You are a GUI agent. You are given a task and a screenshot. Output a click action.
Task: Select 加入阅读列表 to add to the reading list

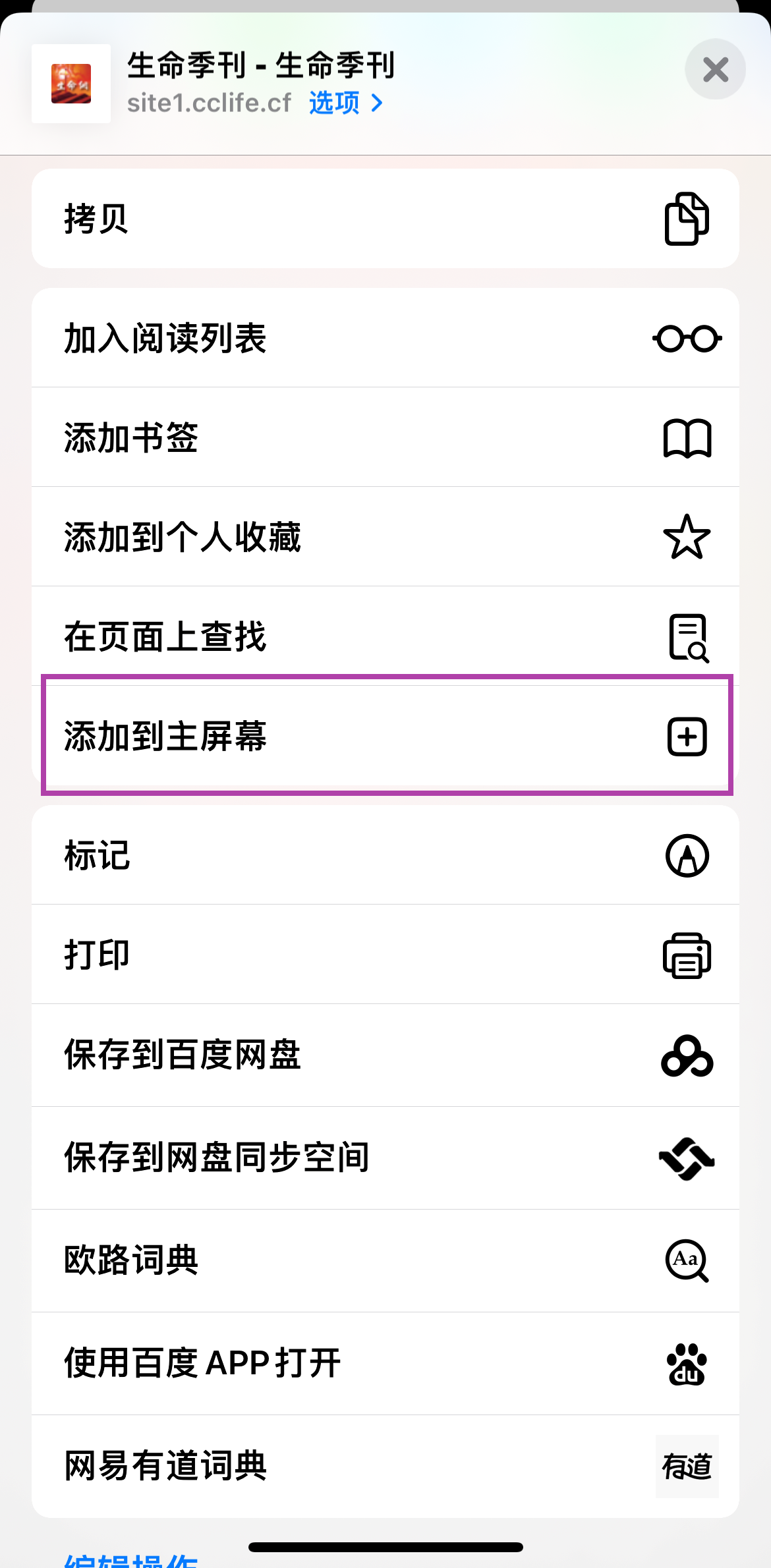pos(385,338)
